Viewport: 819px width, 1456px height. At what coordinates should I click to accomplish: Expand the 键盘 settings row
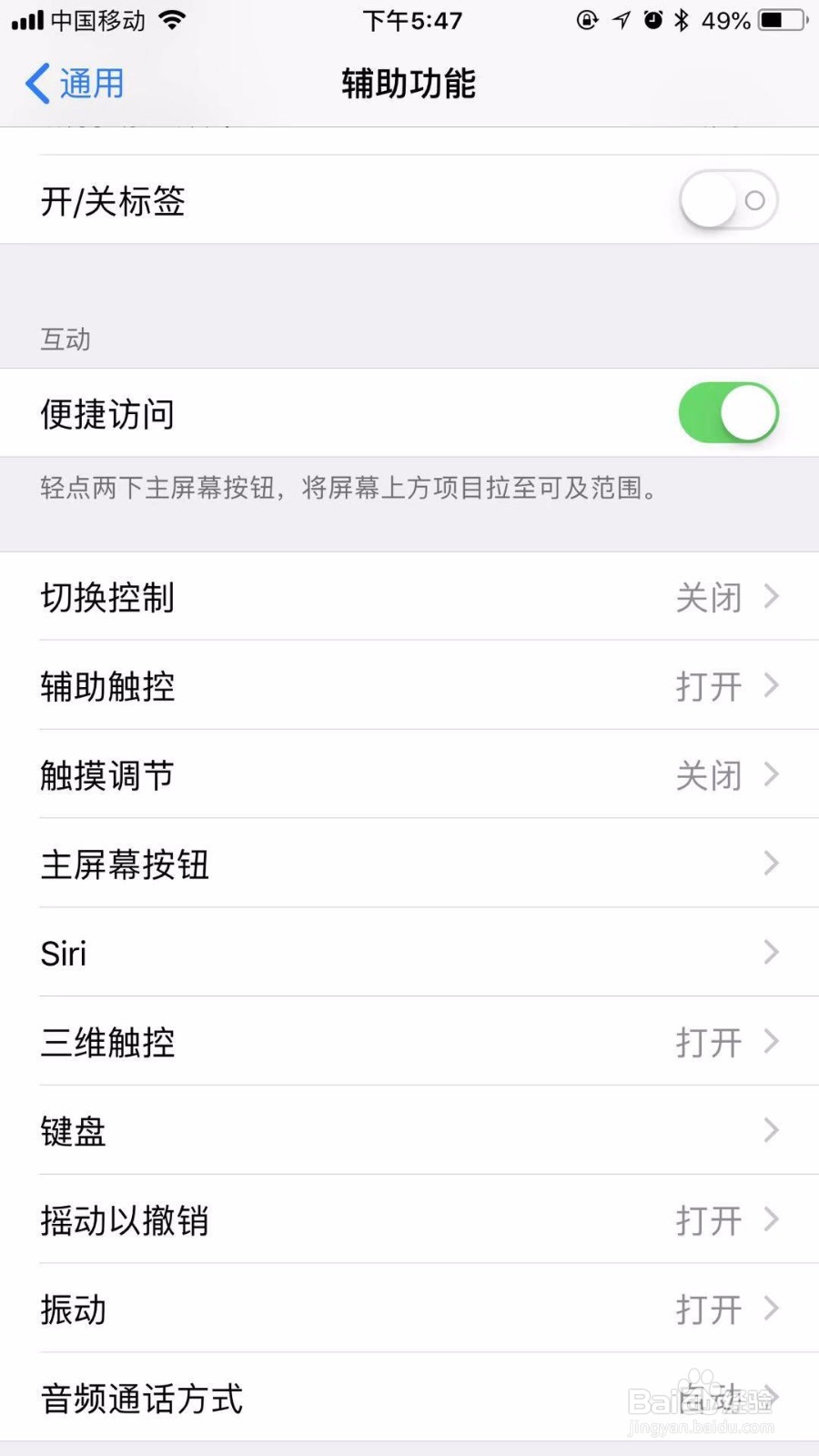click(409, 1131)
